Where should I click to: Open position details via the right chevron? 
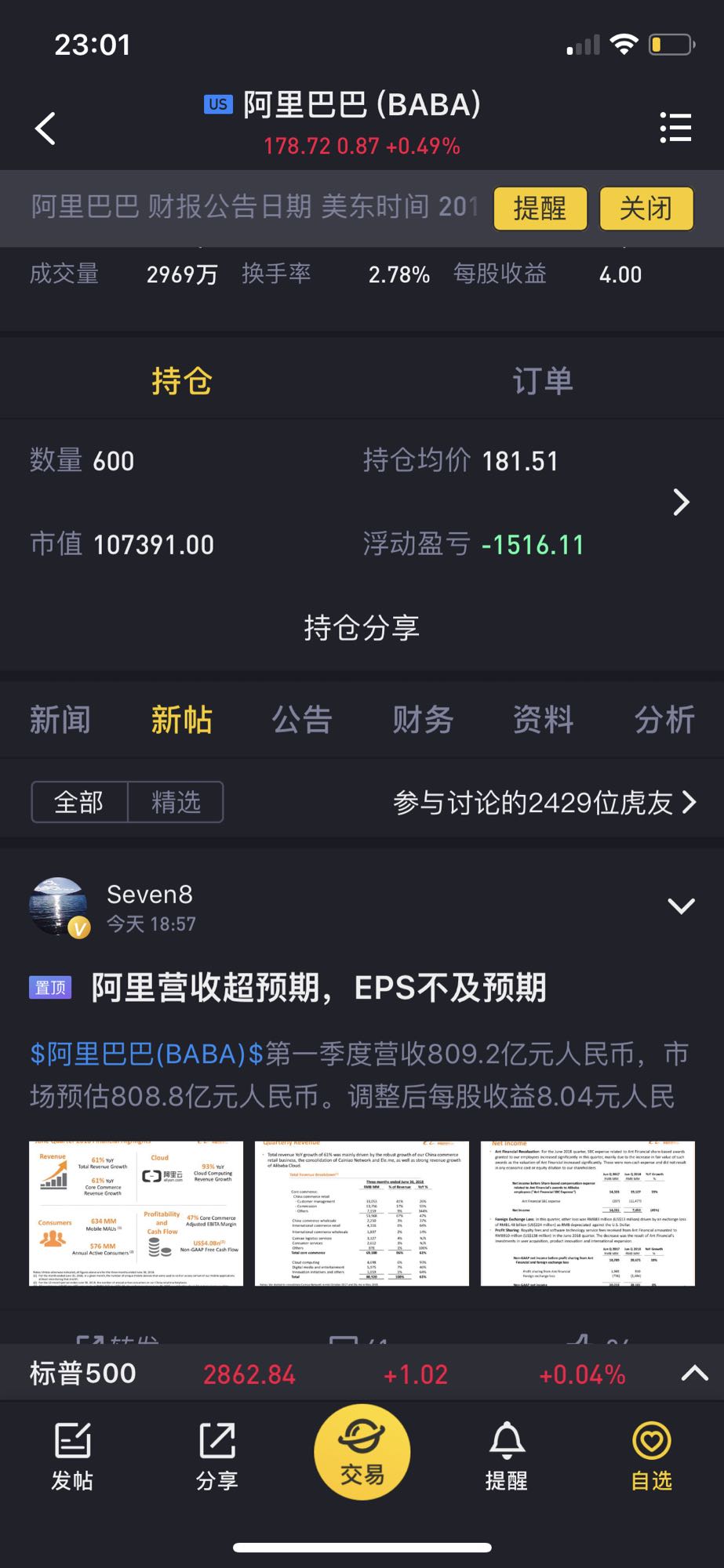681,503
